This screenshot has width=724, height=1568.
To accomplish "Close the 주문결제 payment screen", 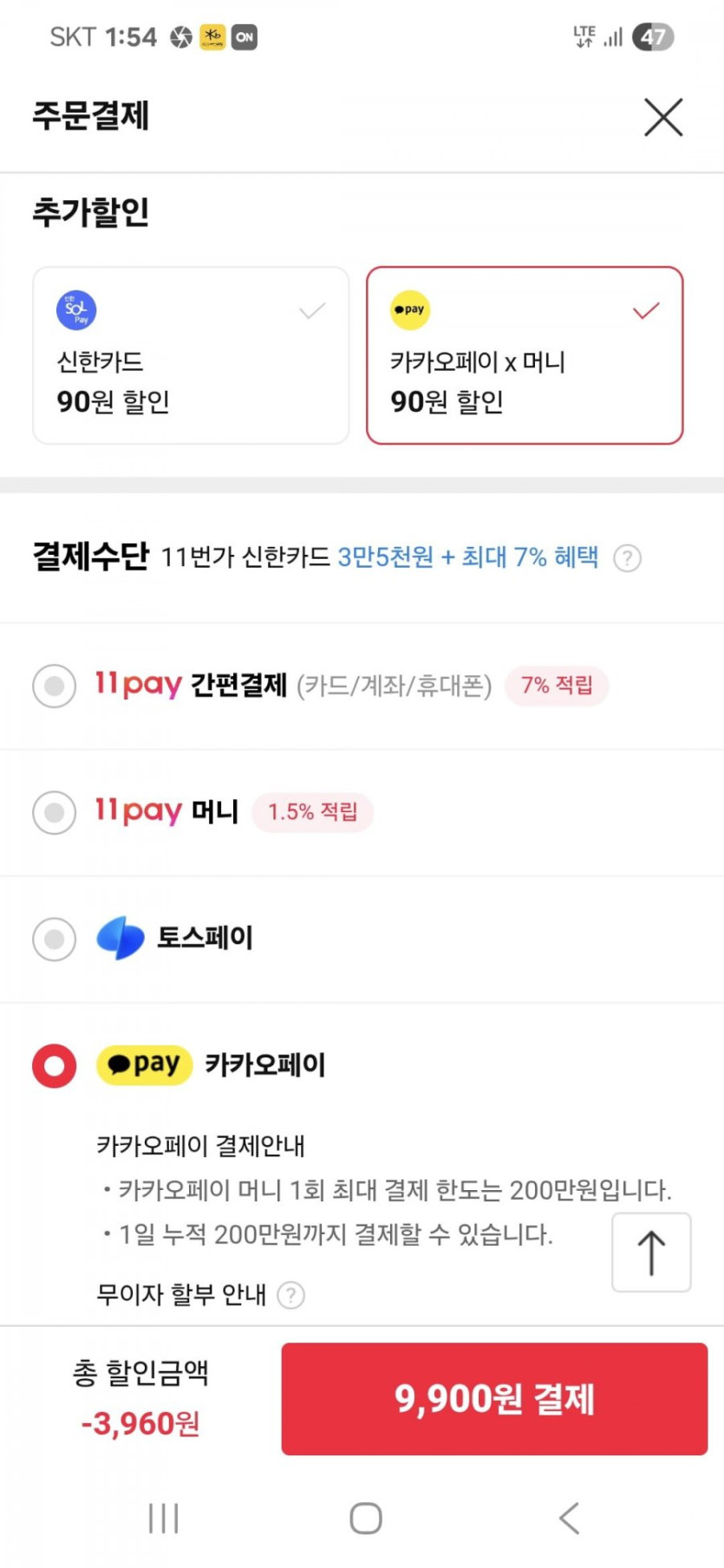I will coord(663,117).
